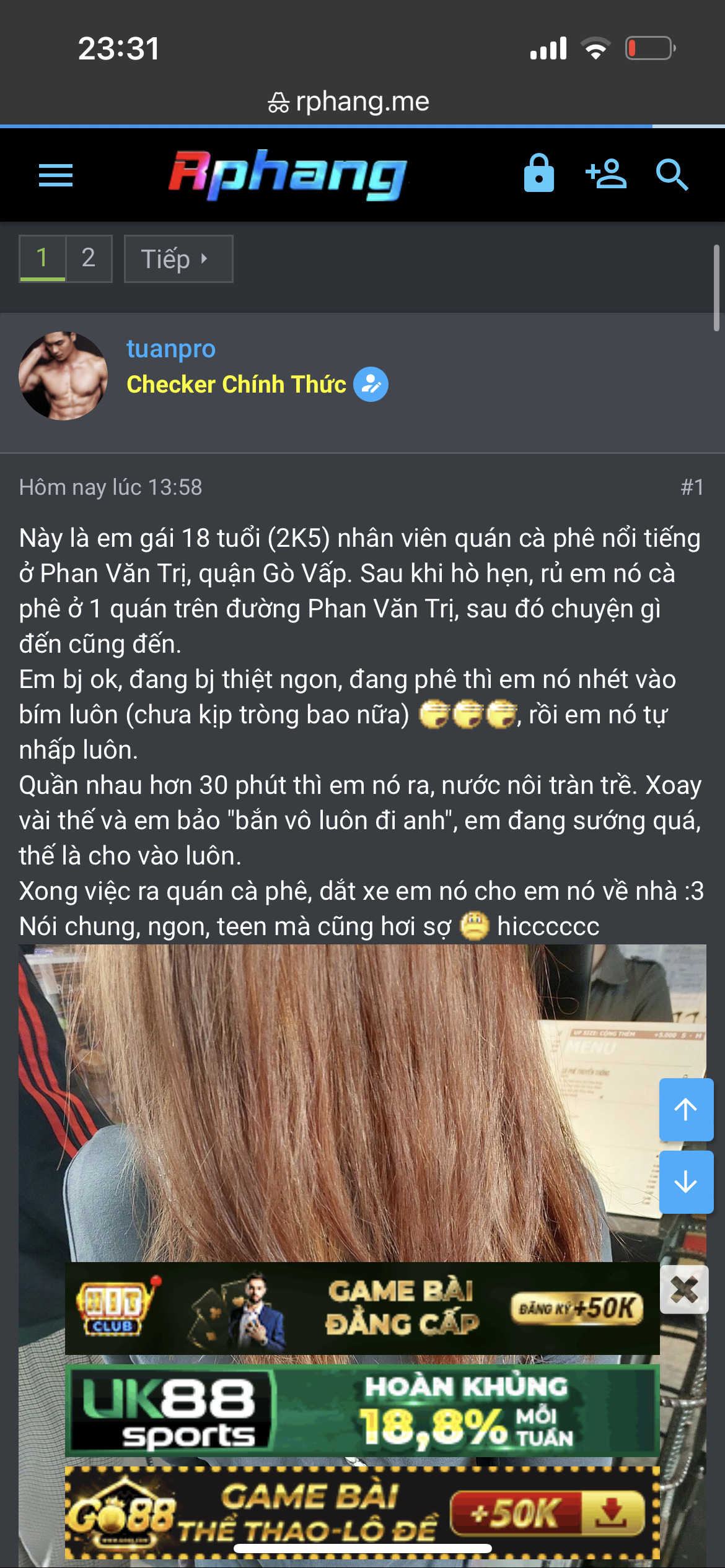Open the Go88 game bài banner
Screen dimensions: 725x1568
coord(362,1511)
